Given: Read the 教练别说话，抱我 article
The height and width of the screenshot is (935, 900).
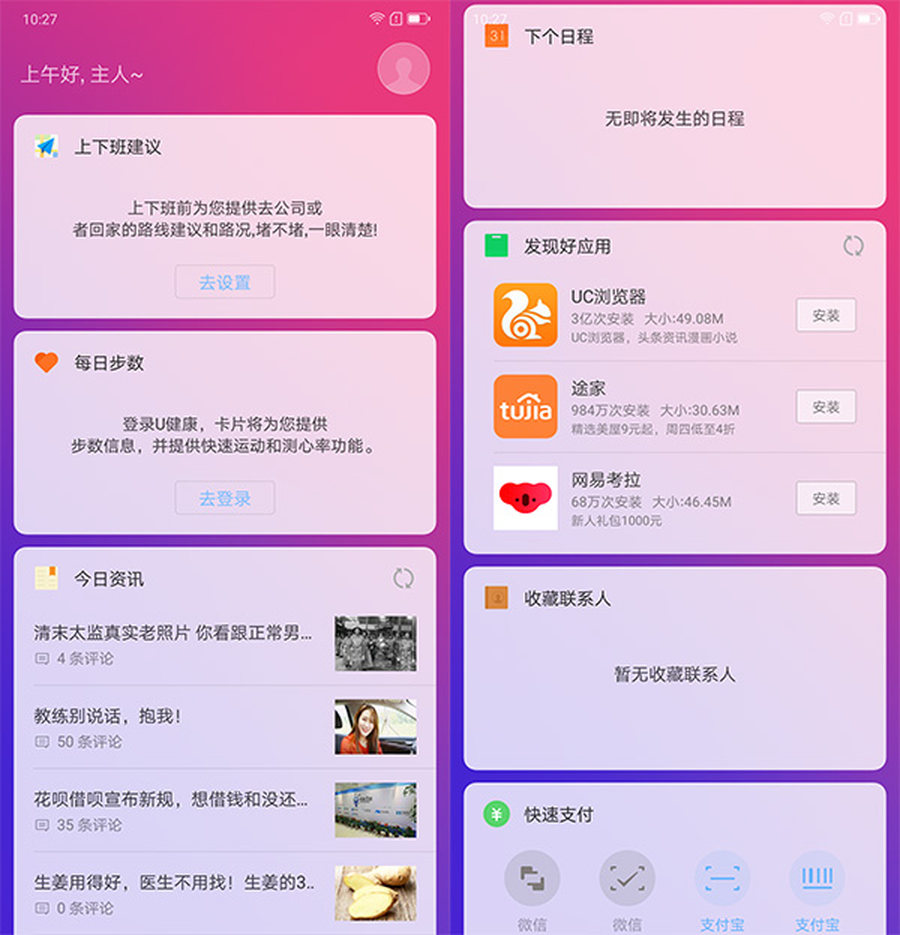Looking at the screenshot, I should click(x=108, y=717).
